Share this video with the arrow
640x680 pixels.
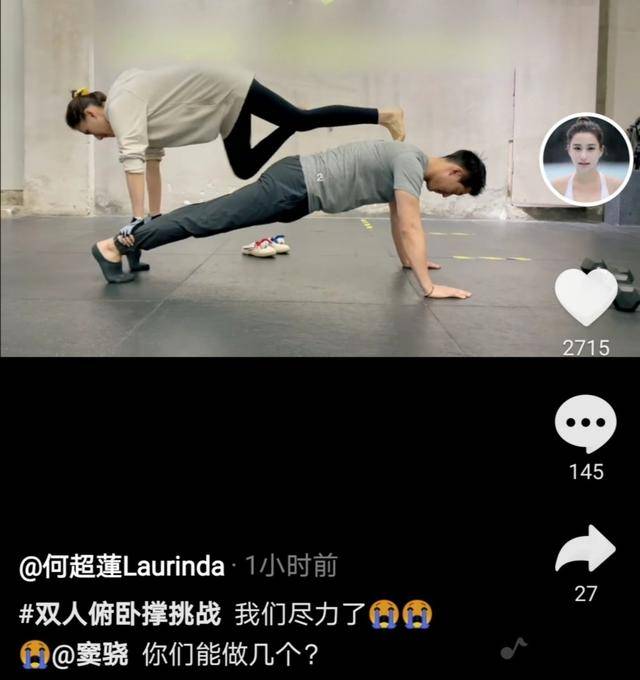[586, 549]
